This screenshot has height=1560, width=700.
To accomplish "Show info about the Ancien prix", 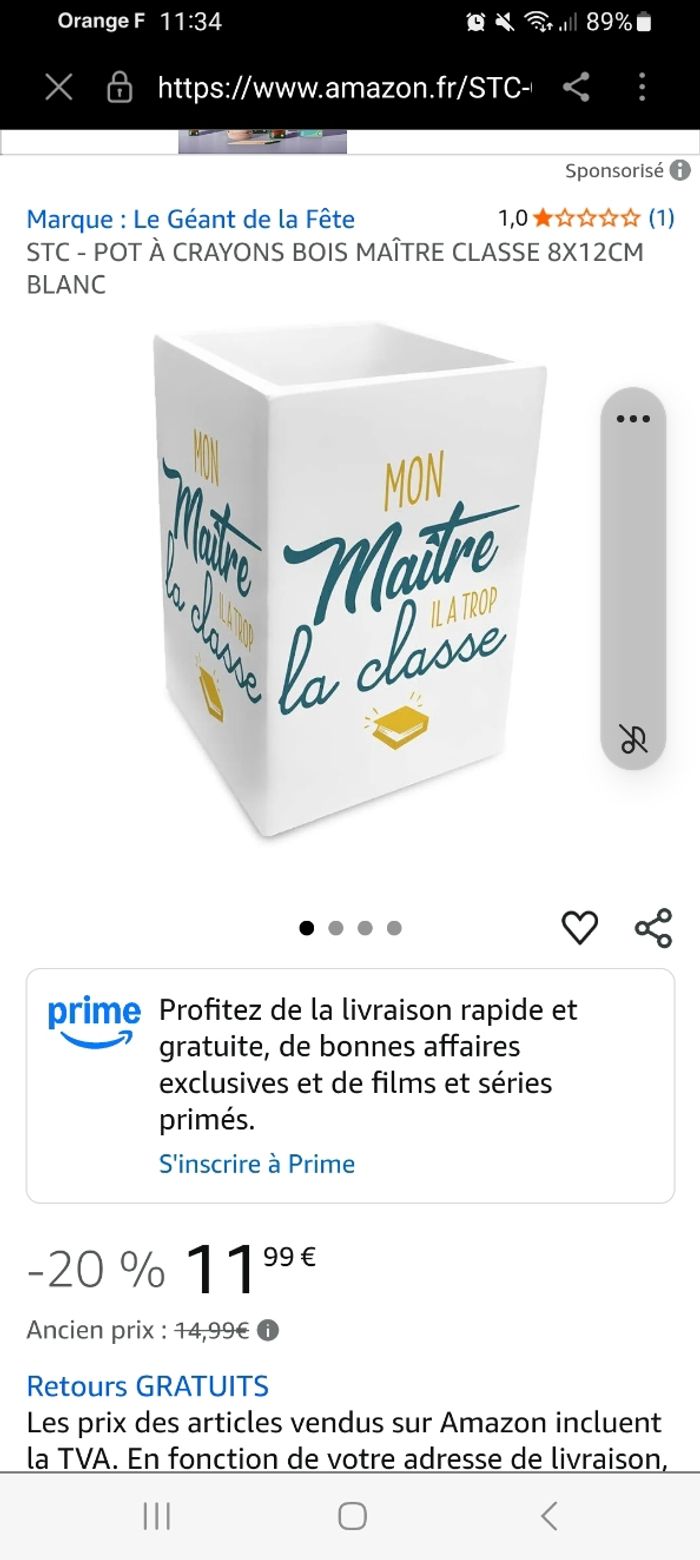I will point(268,1331).
